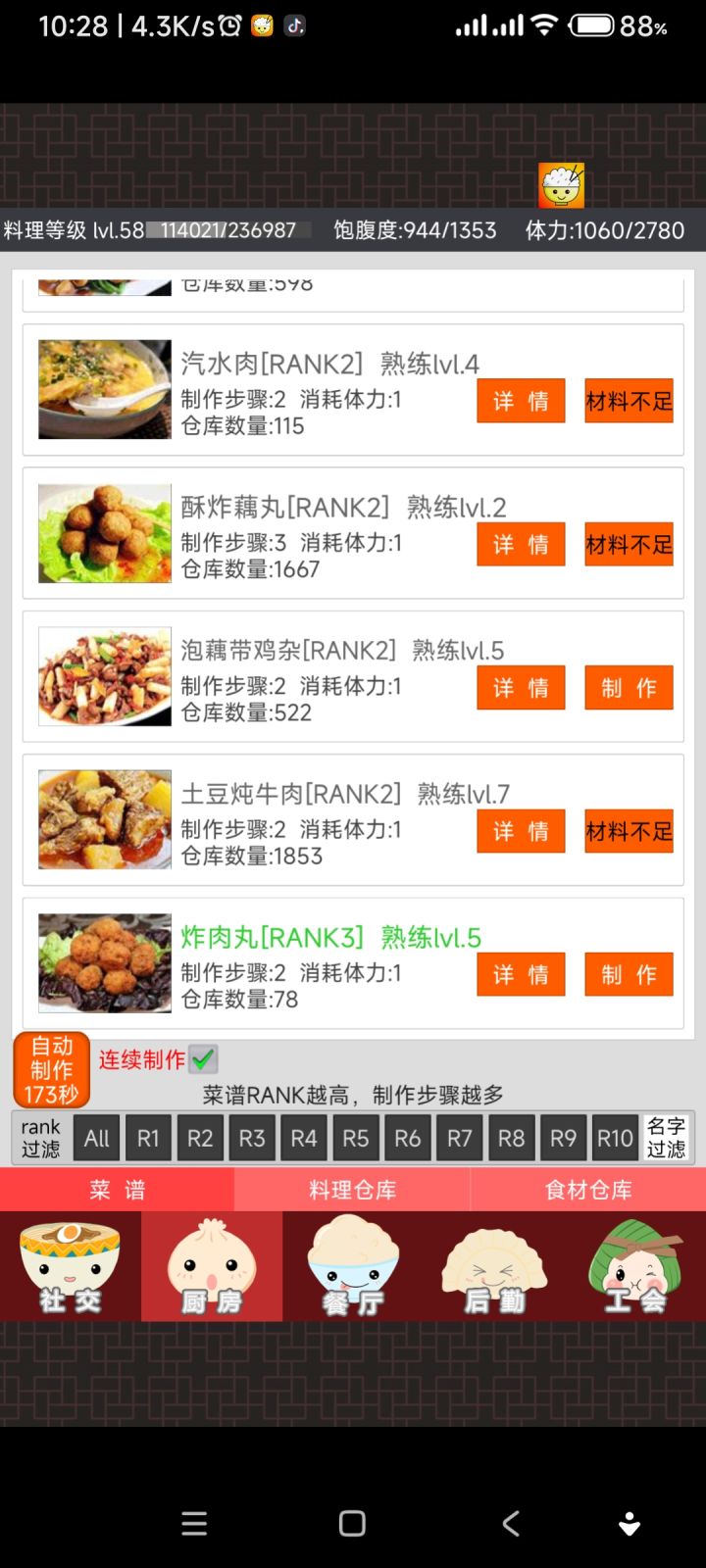Tap 制作 to cook 泡藕带鸡杂
The width and height of the screenshot is (706, 1568).
[x=629, y=688]
